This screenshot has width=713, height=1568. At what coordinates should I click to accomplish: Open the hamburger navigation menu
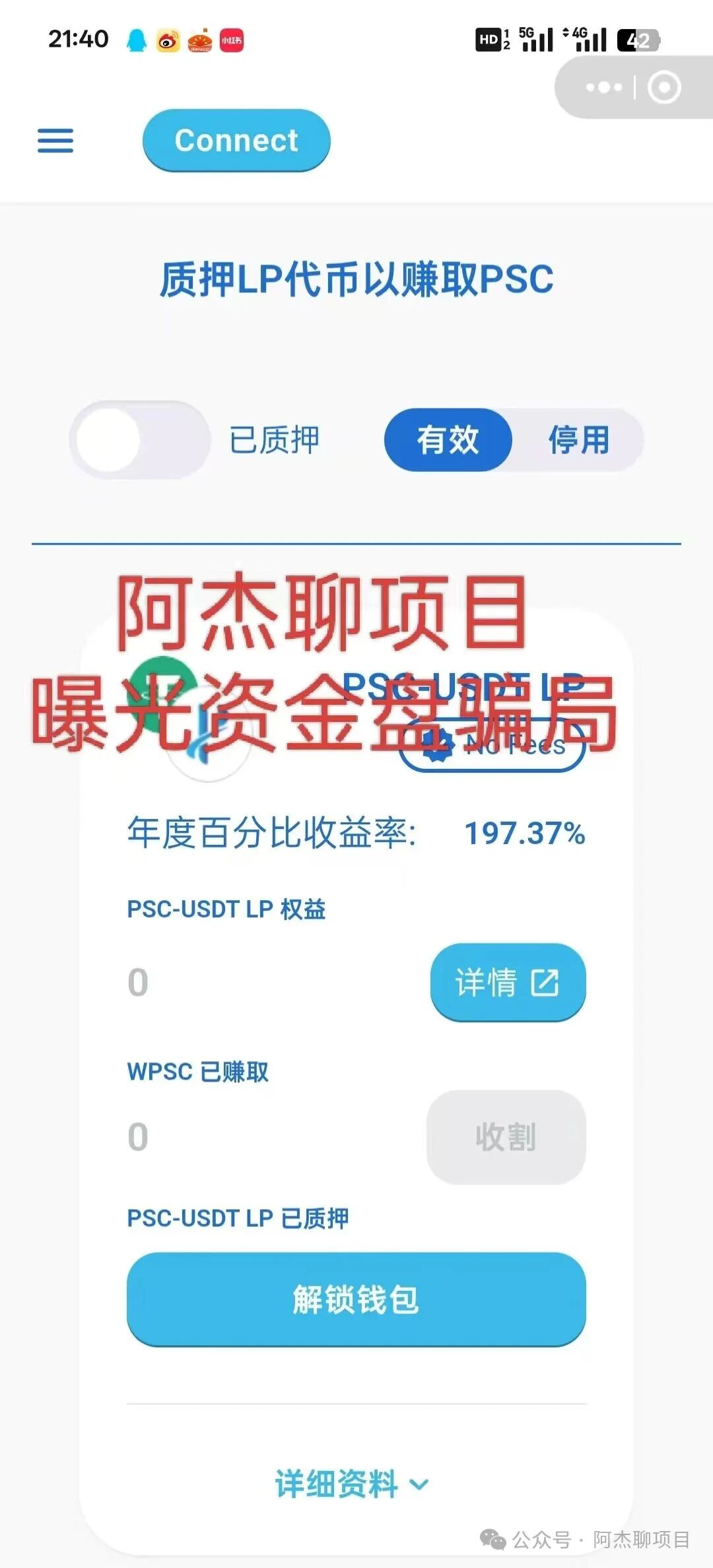pyautogui.click(x=55, y=141)
